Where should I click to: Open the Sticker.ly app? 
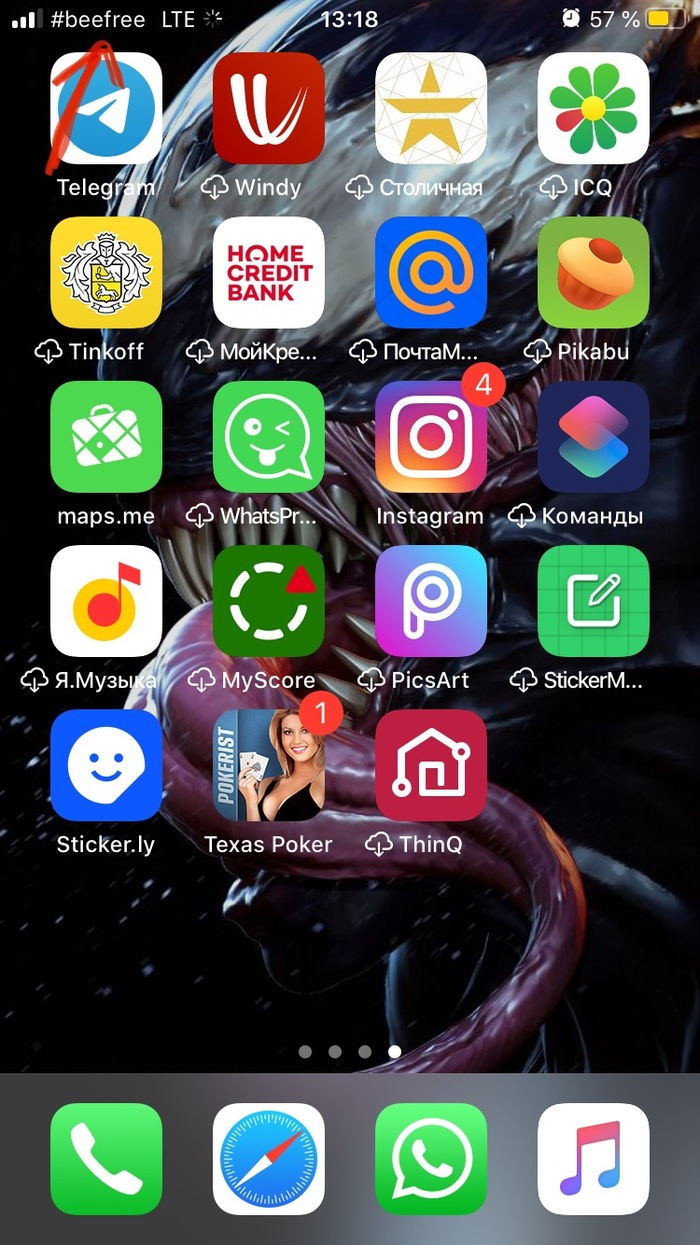[106, 765]
